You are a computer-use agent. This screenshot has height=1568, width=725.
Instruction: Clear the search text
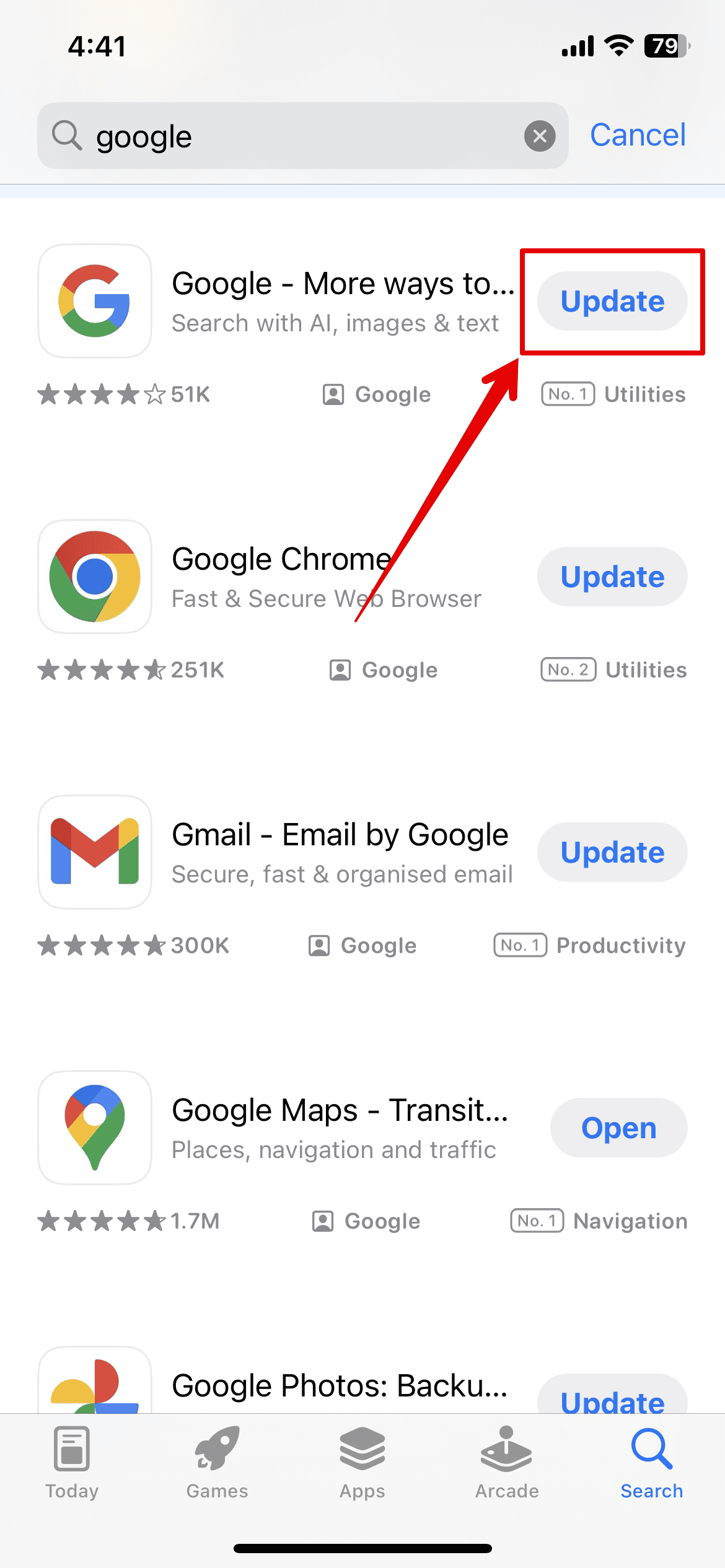pos(539,136)
